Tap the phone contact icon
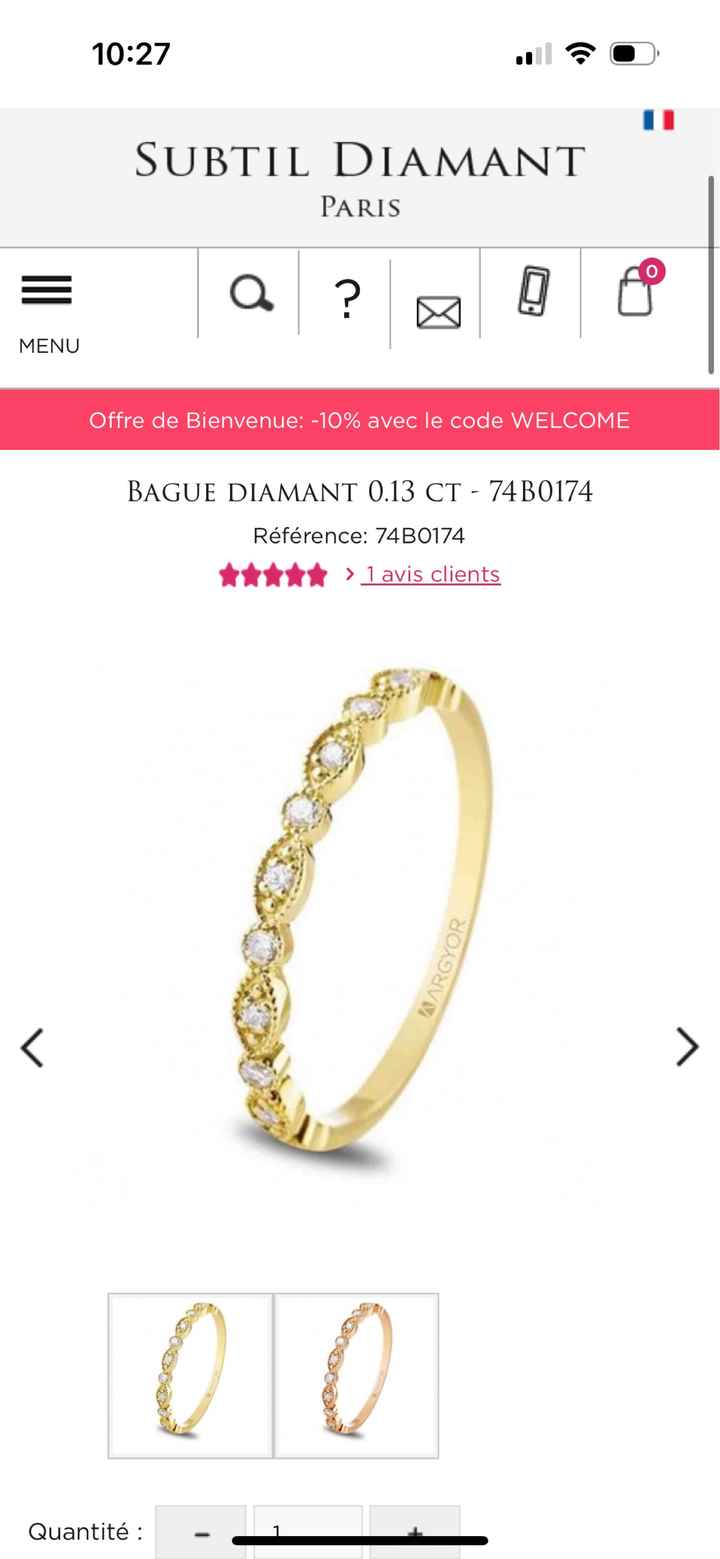 coord(533,292)
